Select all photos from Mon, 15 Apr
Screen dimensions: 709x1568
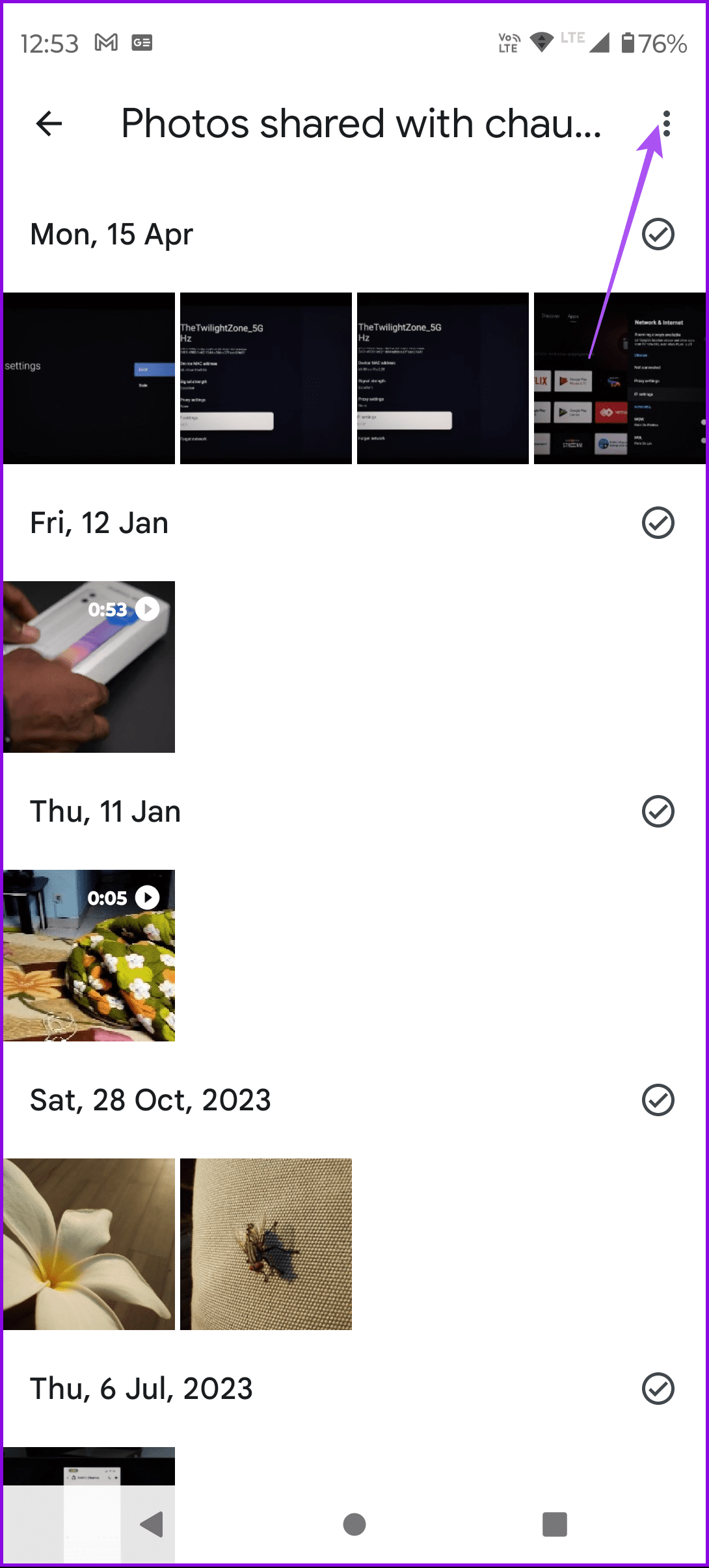(658, 234)
